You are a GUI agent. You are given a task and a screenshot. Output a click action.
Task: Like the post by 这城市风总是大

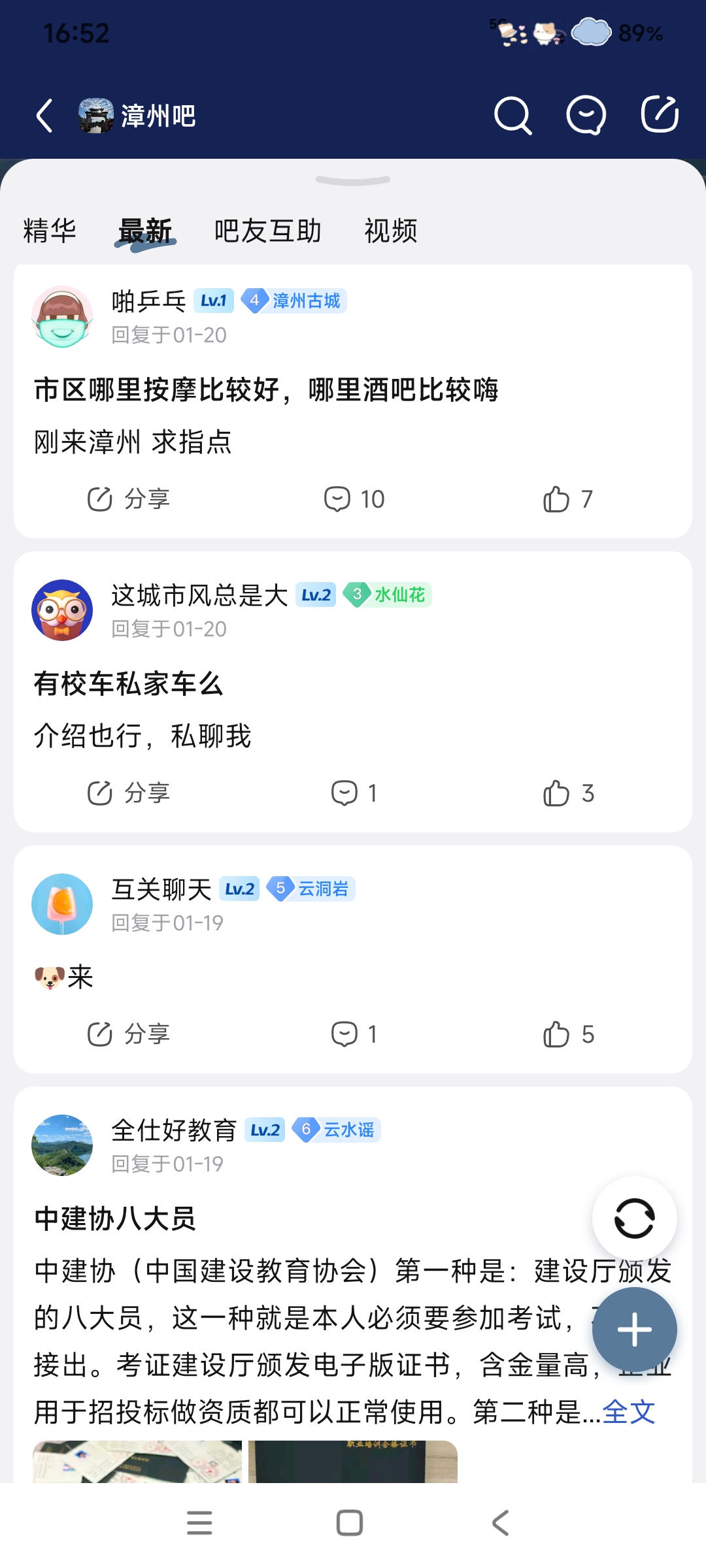[567, 793]
